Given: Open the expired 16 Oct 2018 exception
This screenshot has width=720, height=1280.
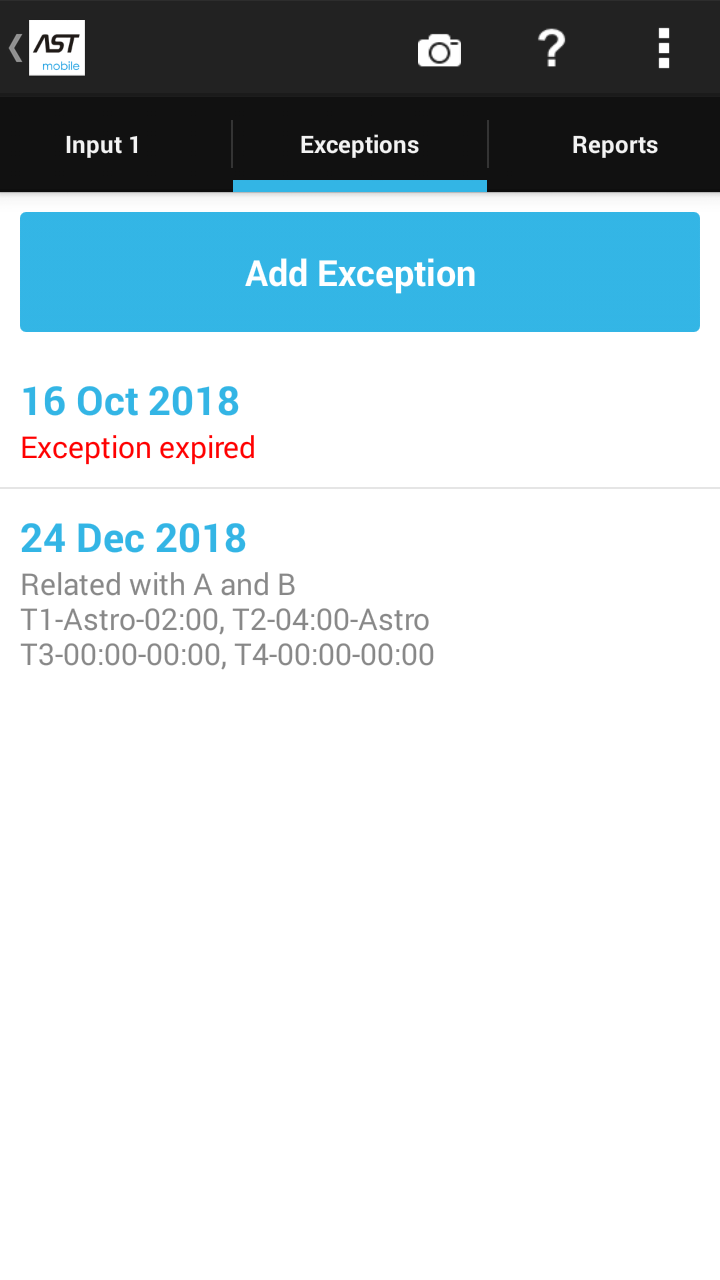Looking at the screenshot, I should [360, 423].
